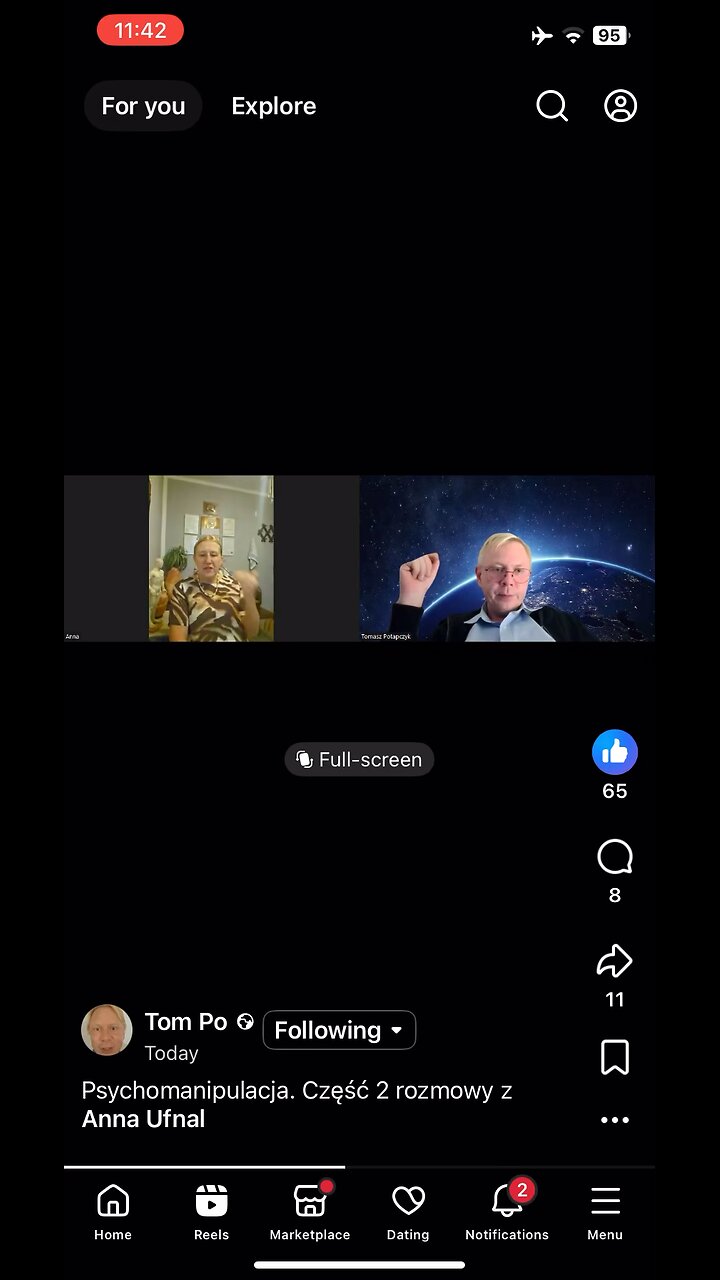Select the For you tab
Screen dimensions: 720x1280
tap(143, 106)
